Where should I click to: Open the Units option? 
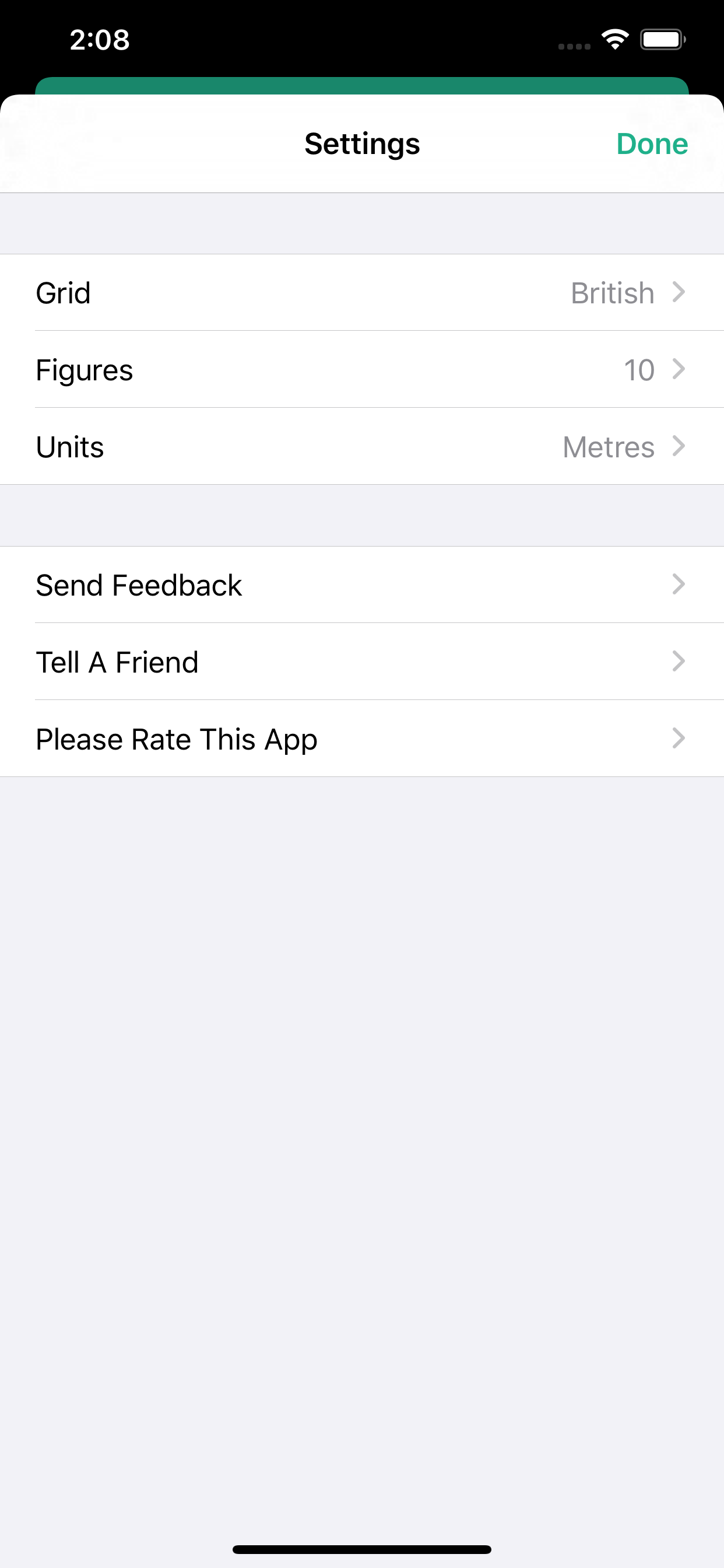362,447
